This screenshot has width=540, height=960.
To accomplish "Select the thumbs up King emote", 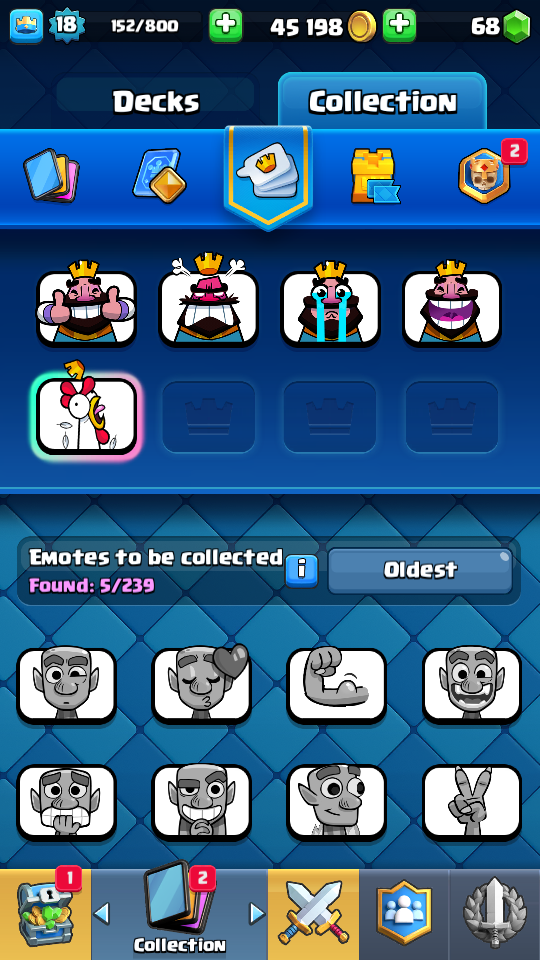I will click(86, 305).
